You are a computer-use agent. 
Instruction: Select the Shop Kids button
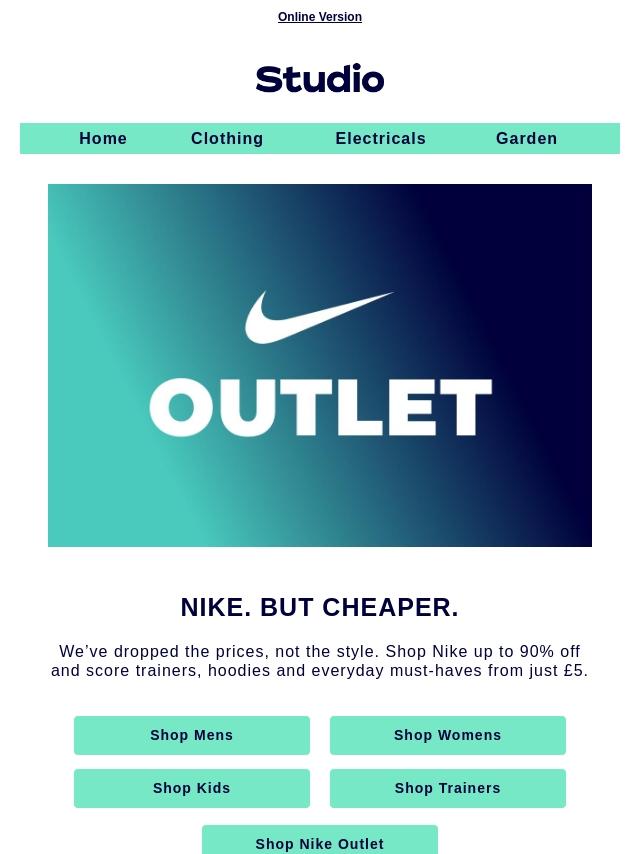(x=192, y=788)
